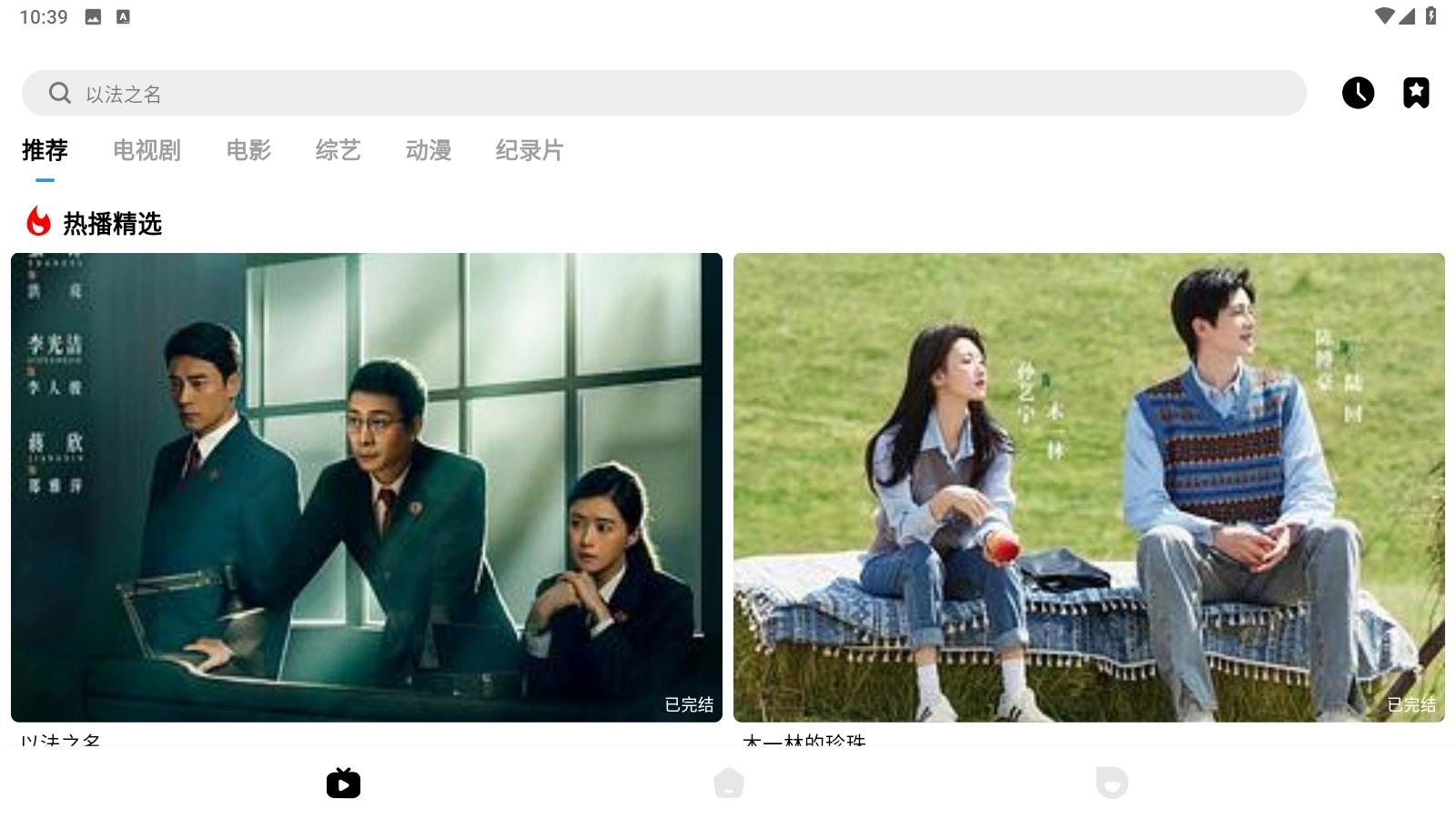1456x819 pixels.
Task: Open the 木一林的珍珠 drama poster
Action: (x=1088, y=487)
